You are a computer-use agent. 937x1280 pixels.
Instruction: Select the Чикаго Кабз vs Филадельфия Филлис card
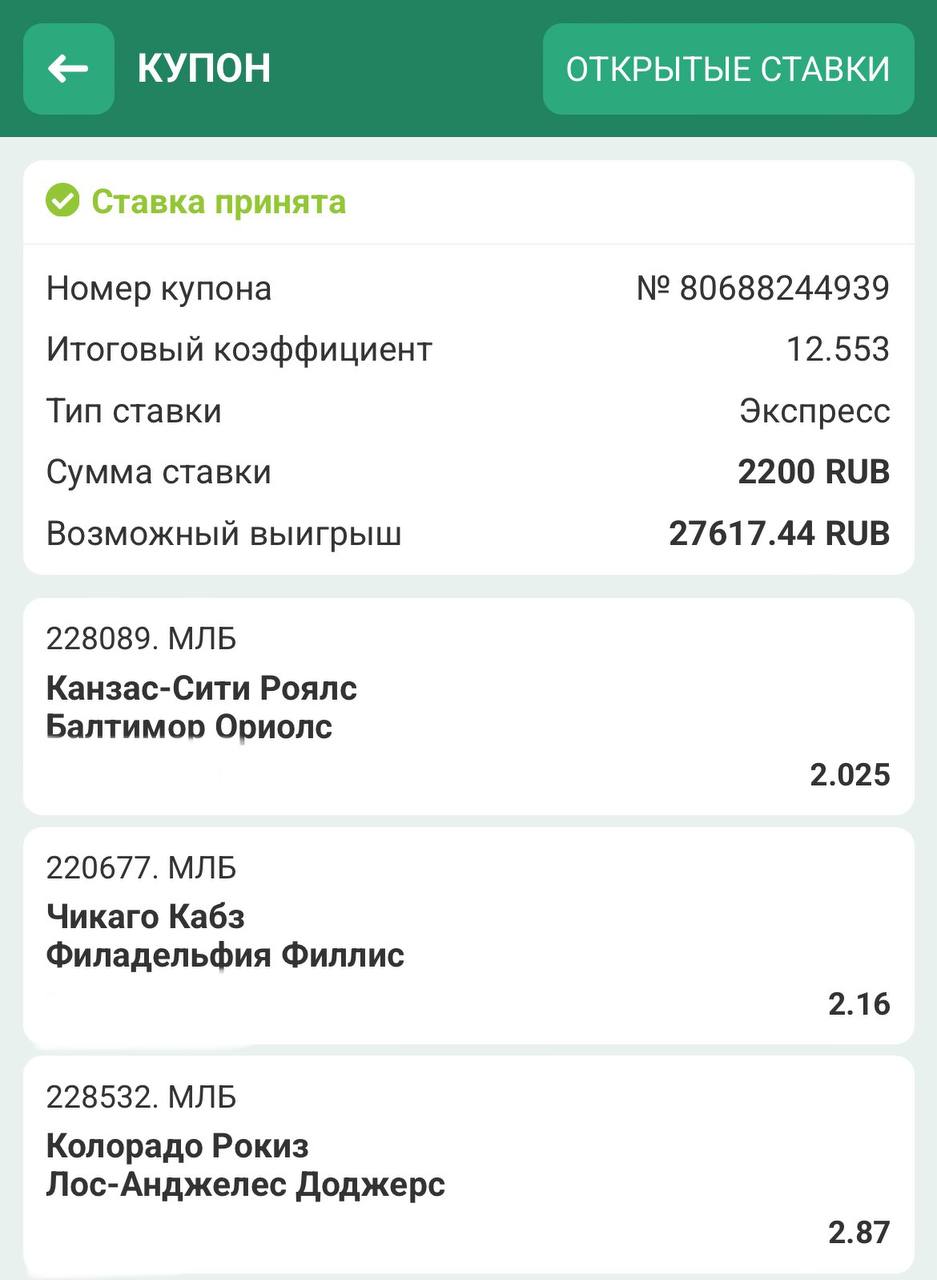click(468, 935)
